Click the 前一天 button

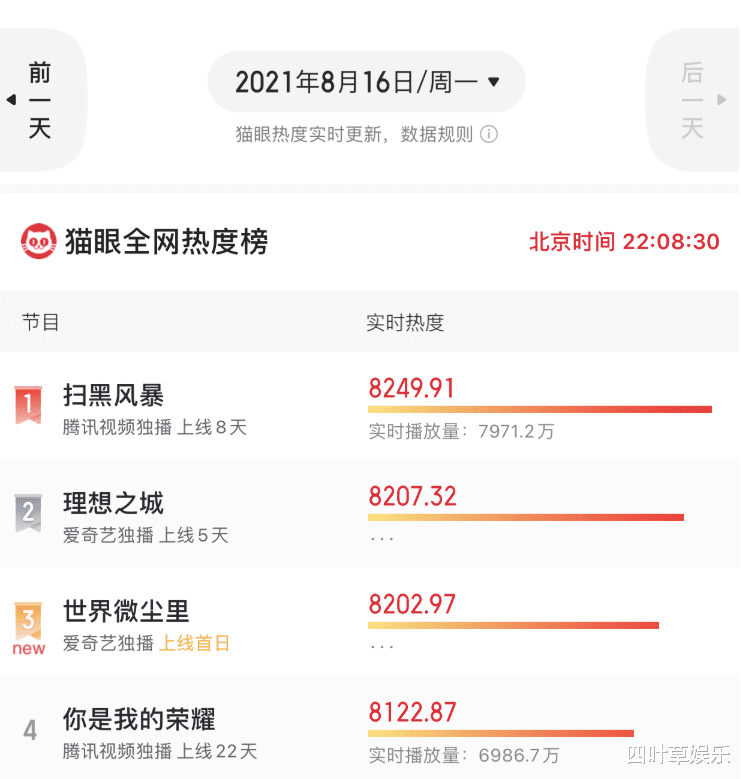38,98
